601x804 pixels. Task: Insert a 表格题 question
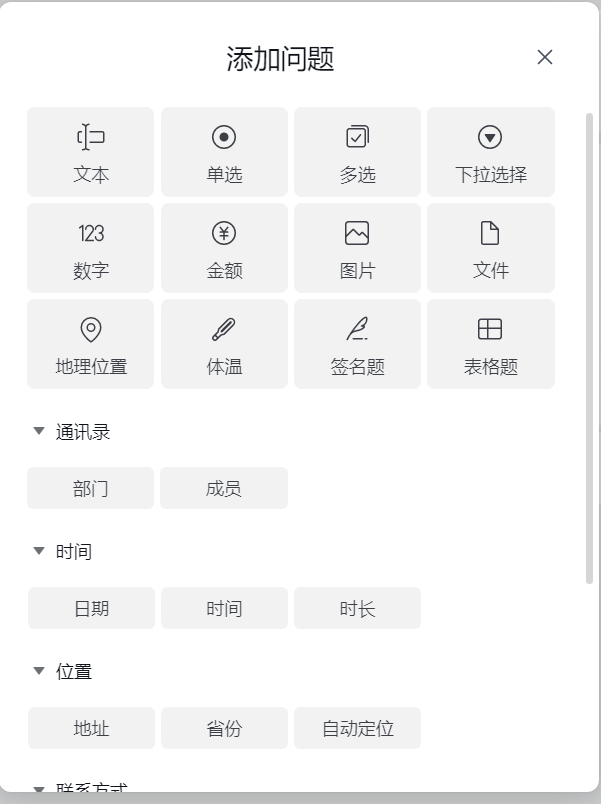coord(491,344)
